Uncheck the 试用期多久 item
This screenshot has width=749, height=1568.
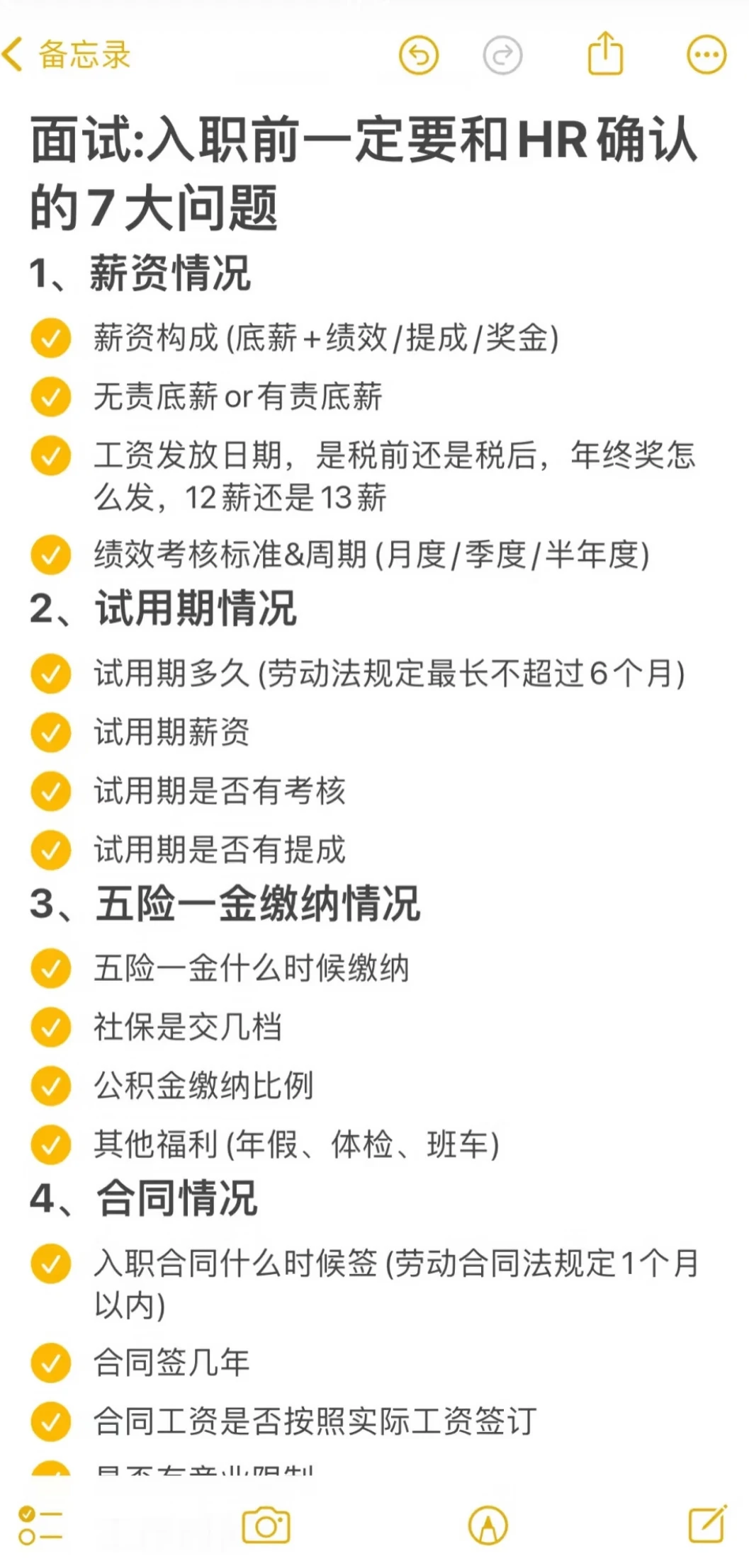click(x=51, y=674)
